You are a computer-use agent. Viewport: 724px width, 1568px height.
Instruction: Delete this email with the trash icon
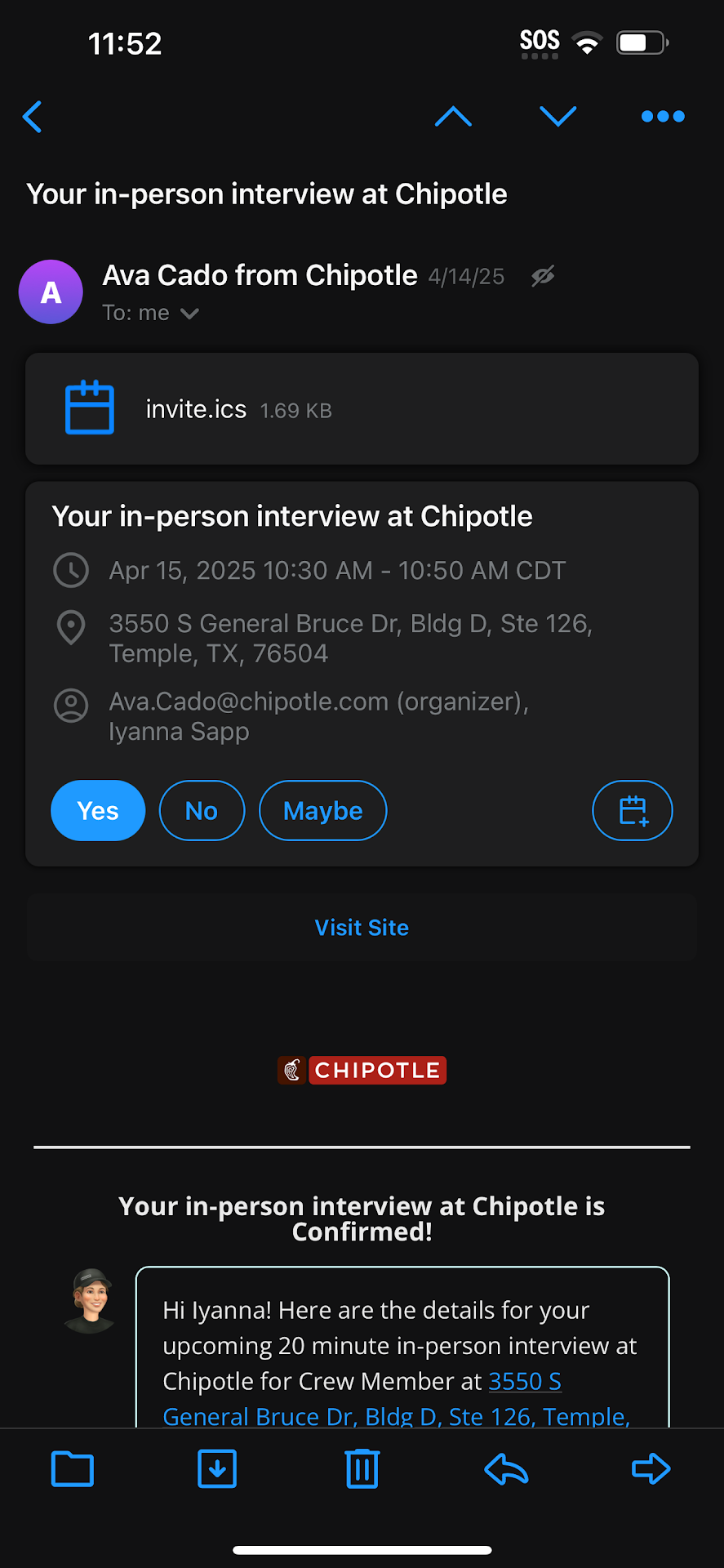coord(362,1469)
